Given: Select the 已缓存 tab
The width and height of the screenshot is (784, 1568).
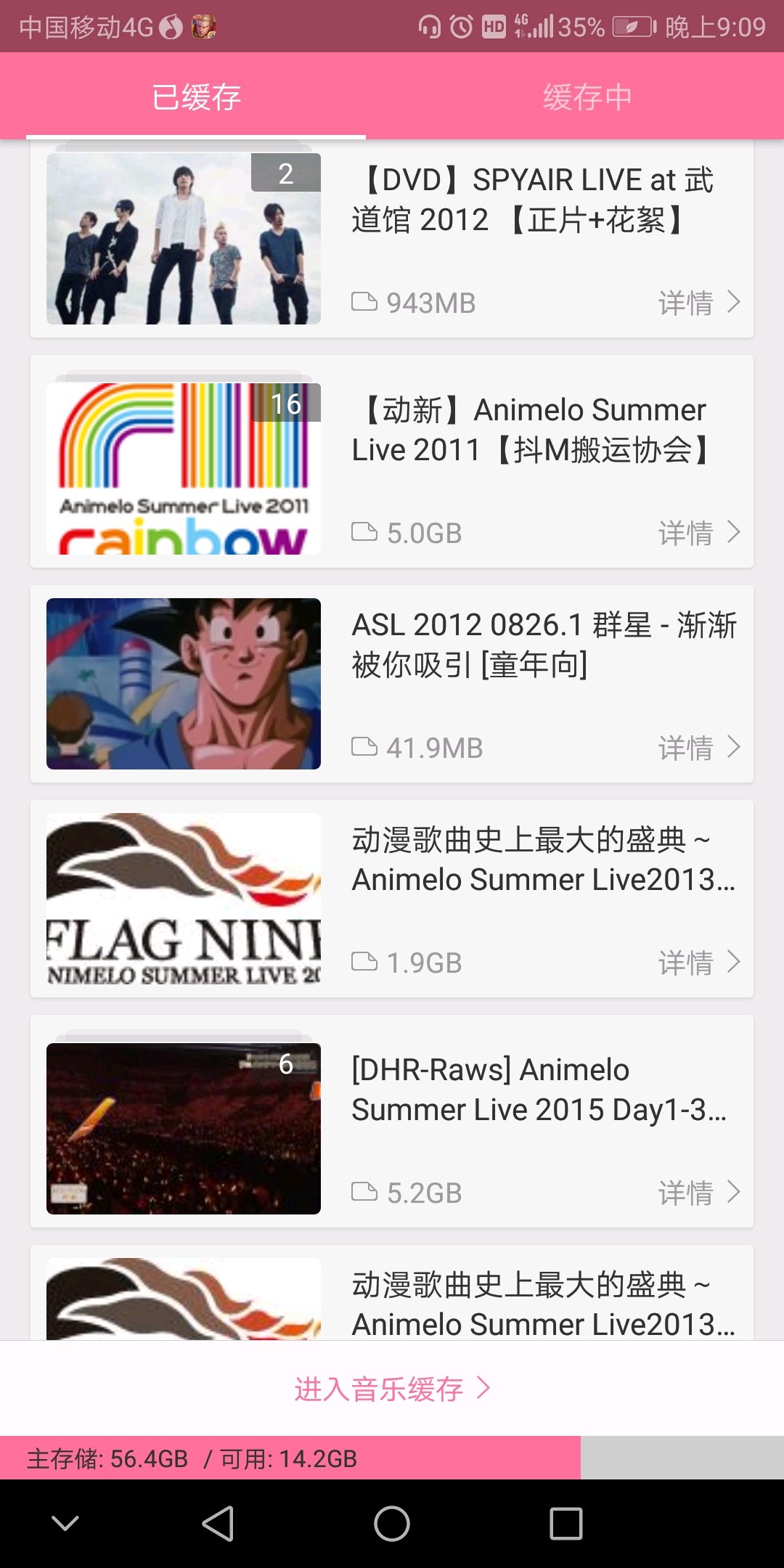Looking at the screenshot, I should pyautogui.click(x=196, y=97).
